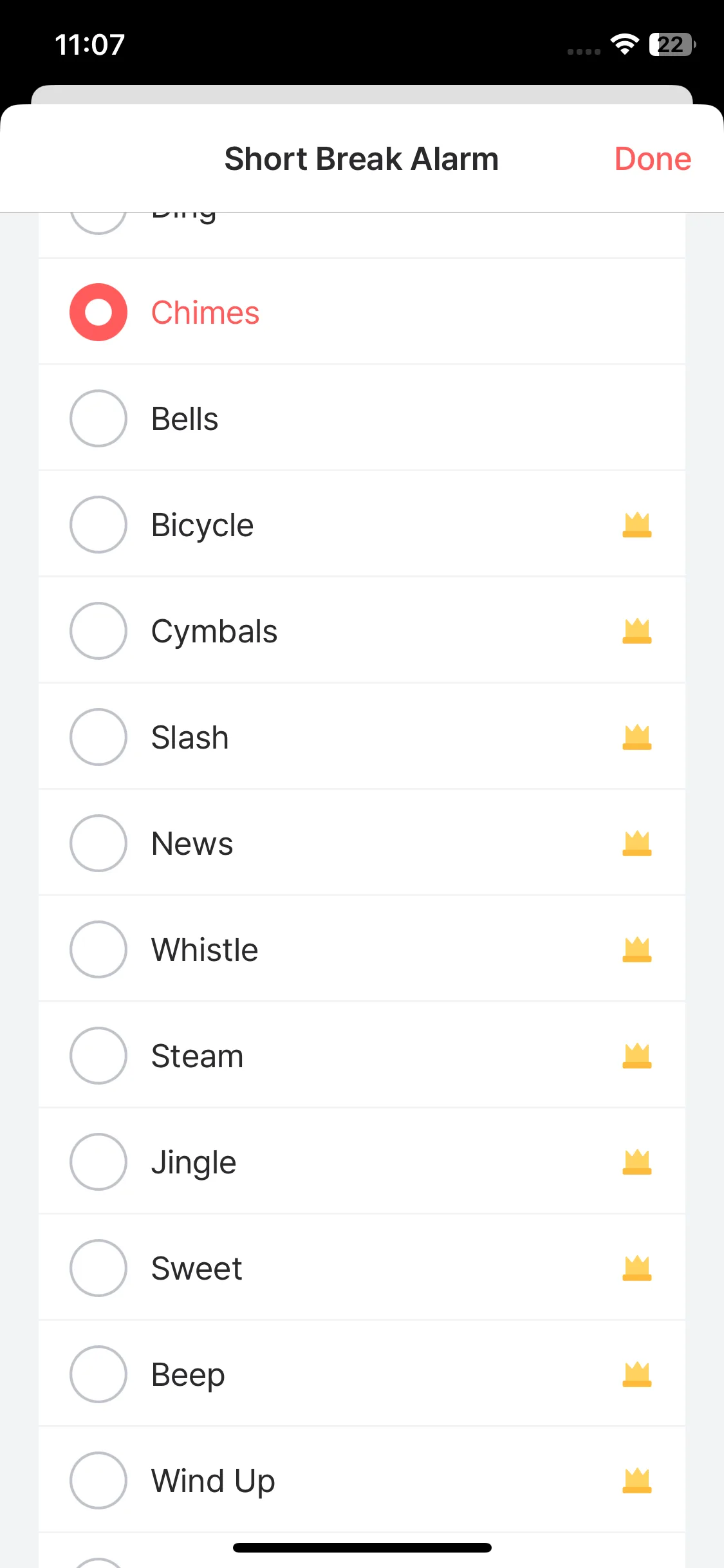Select the Jingle alarm sound
This screenshot has width=724, height=1568.
pyautogui.click(x=194, y=1162)
